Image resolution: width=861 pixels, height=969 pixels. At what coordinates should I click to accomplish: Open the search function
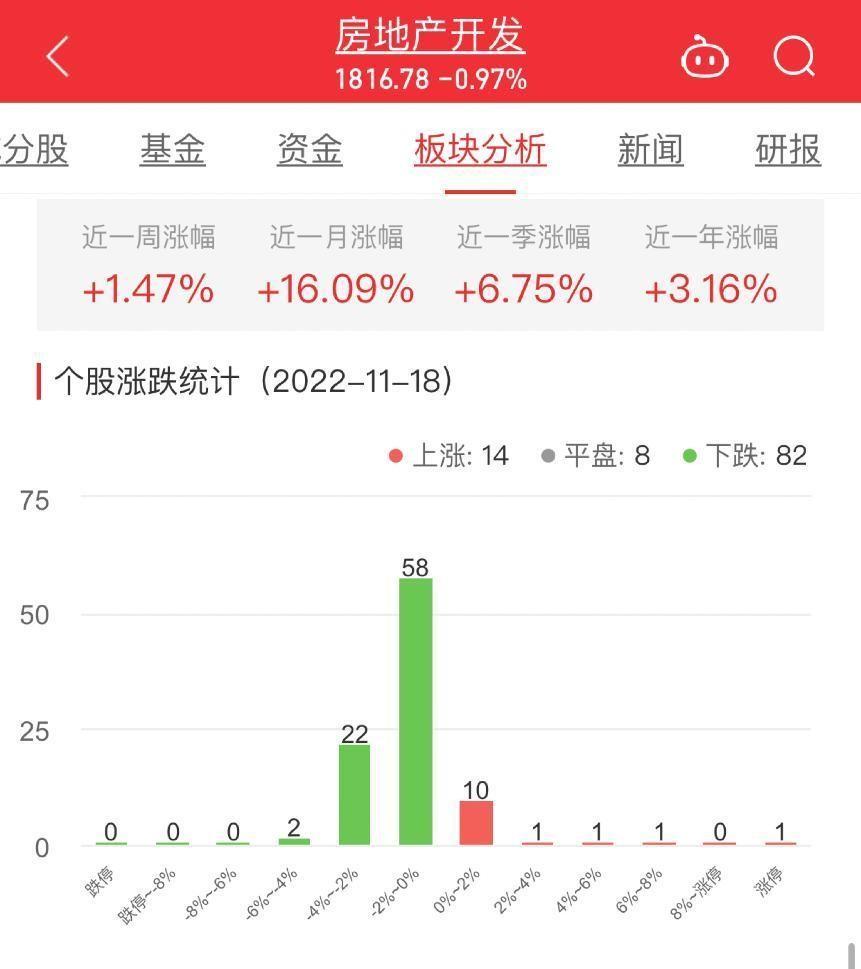[x=795, y=56]
